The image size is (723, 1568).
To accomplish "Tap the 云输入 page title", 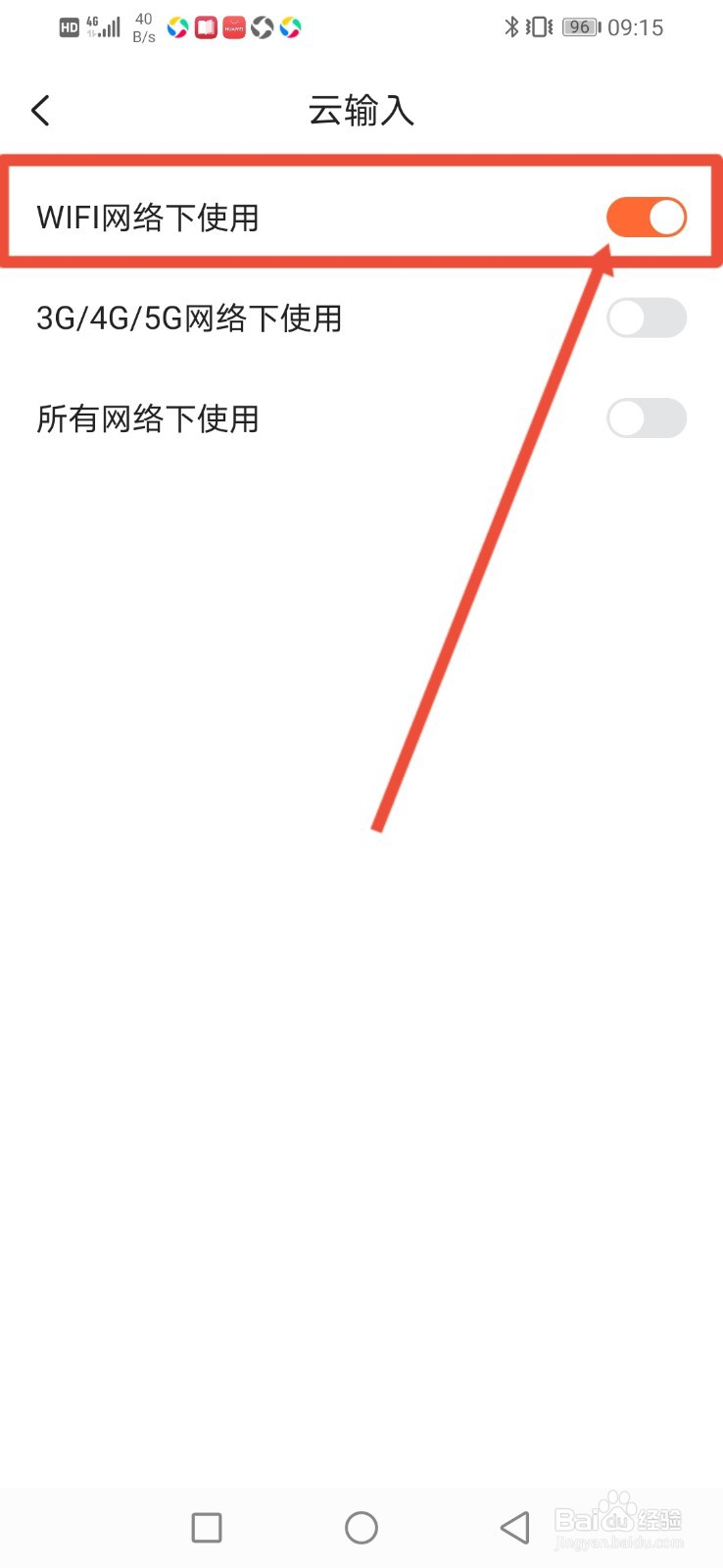I will [x=361, y=111].
